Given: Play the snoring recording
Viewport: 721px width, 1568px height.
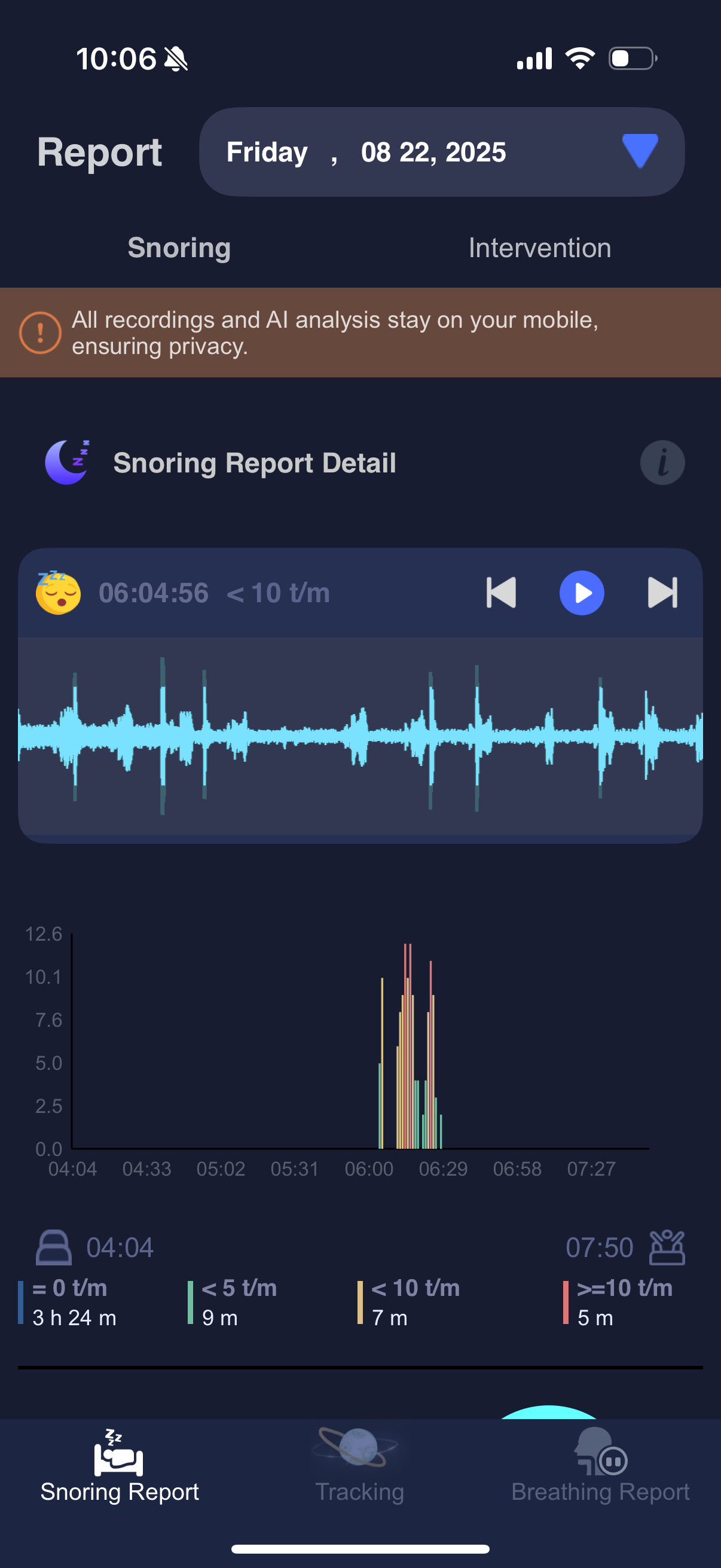Looking at the screenshot, I should [x=581, y=593].
